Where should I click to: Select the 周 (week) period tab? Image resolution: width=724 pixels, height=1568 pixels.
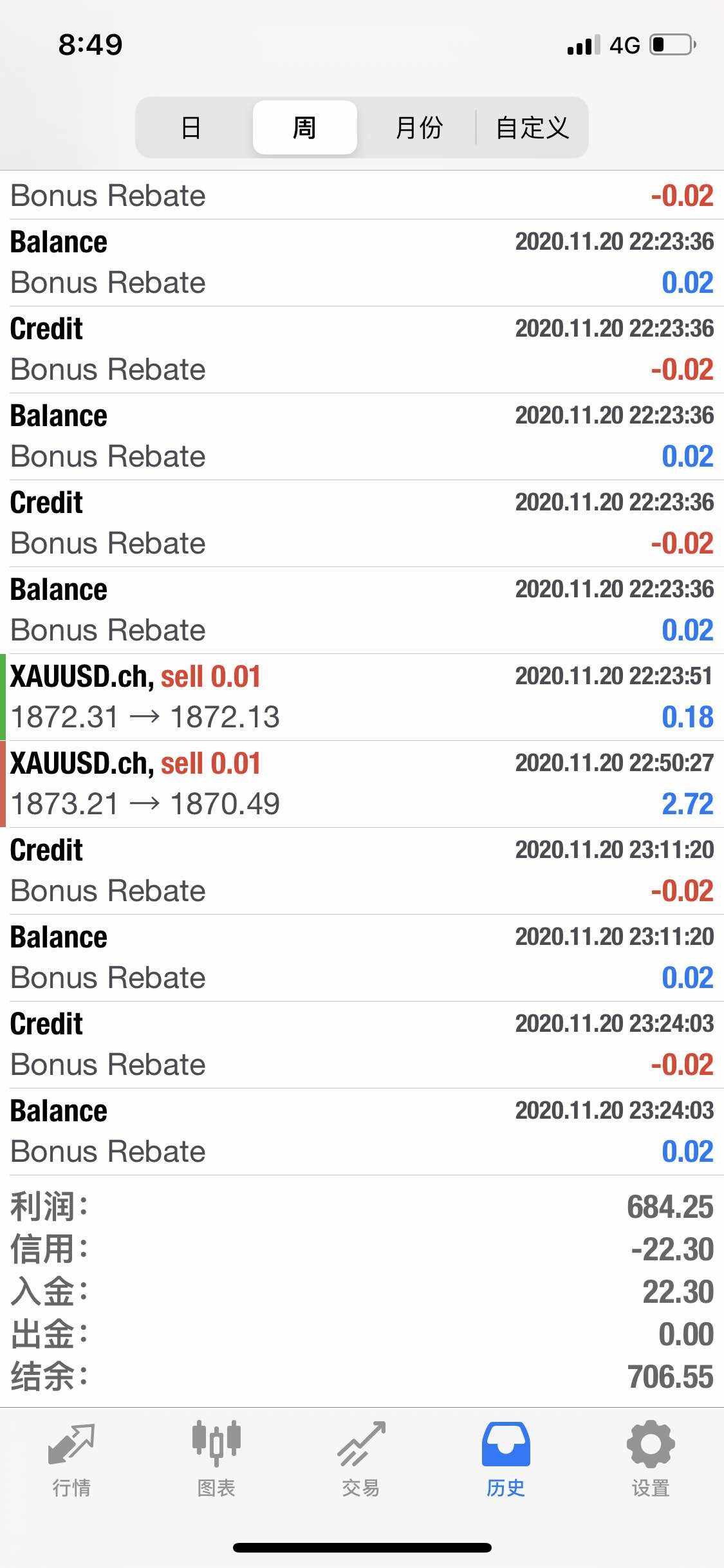(x=304, y=127)
